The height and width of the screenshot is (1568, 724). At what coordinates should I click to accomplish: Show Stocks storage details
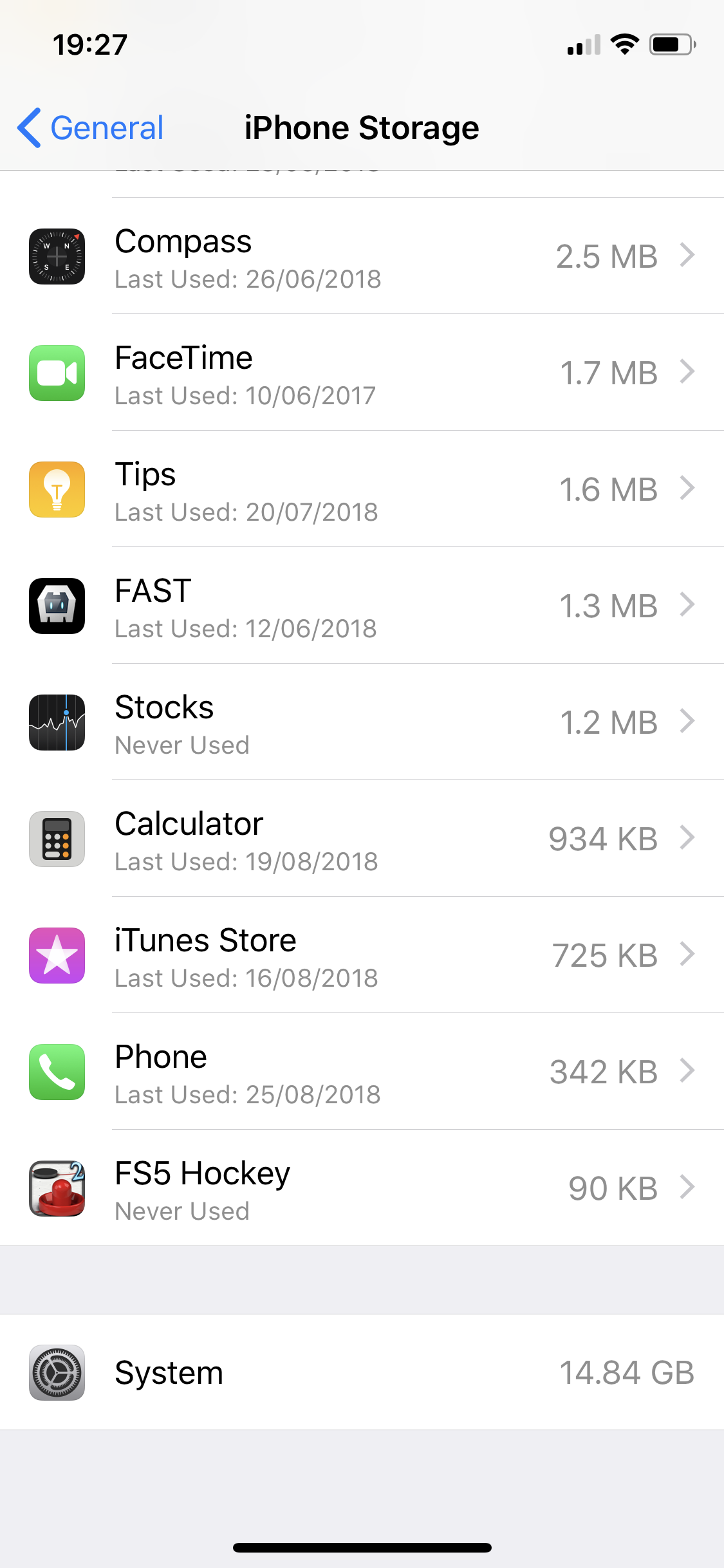point(362,722)
